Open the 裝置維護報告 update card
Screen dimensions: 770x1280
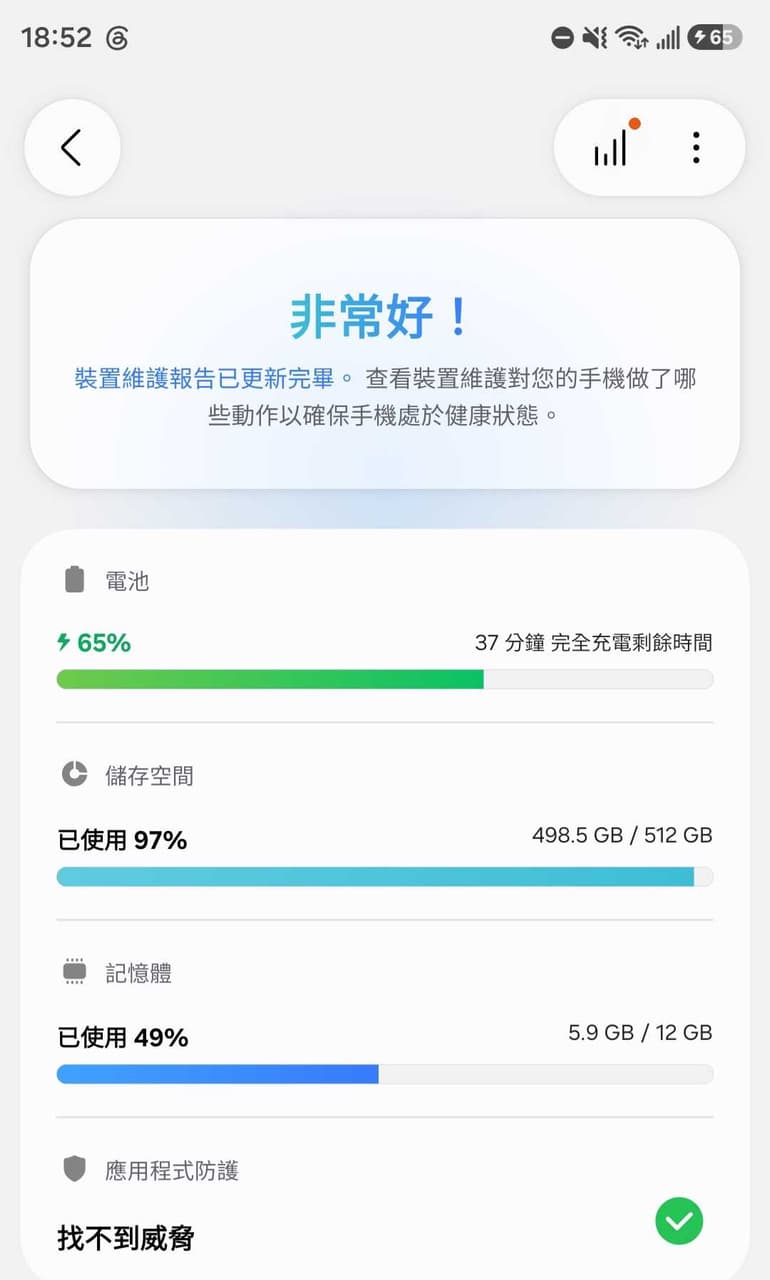pos(385,354)
